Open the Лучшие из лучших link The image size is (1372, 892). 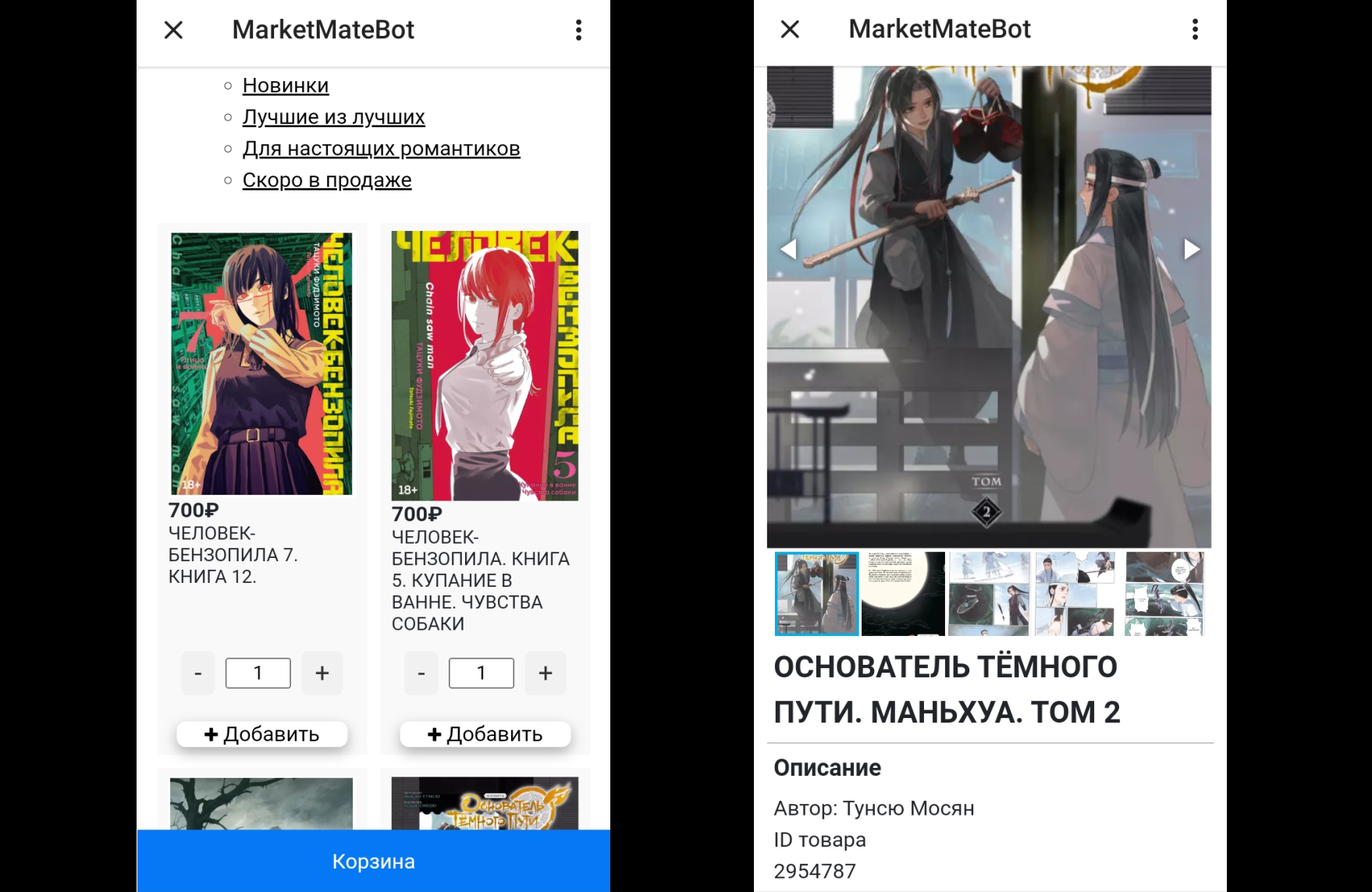pos(333,117)
